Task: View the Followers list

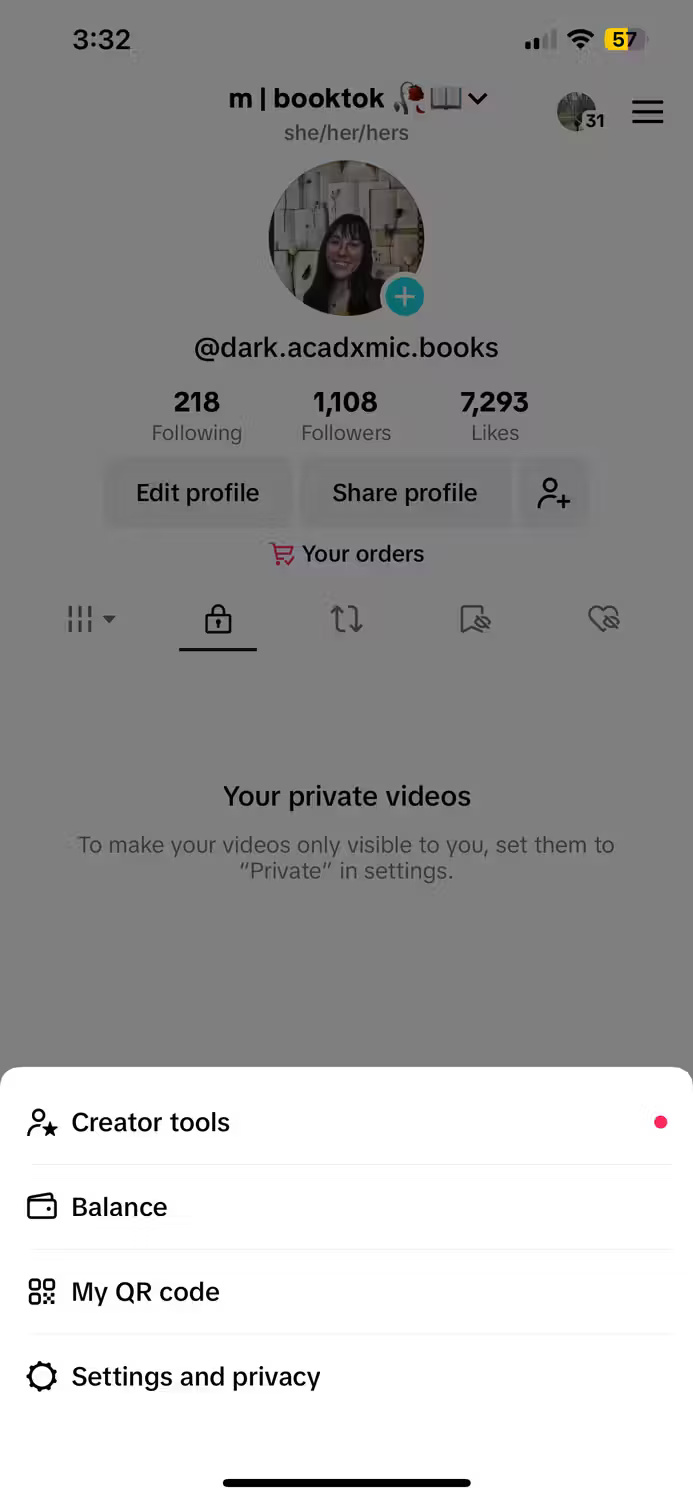Action: click(x=346, y=416)
